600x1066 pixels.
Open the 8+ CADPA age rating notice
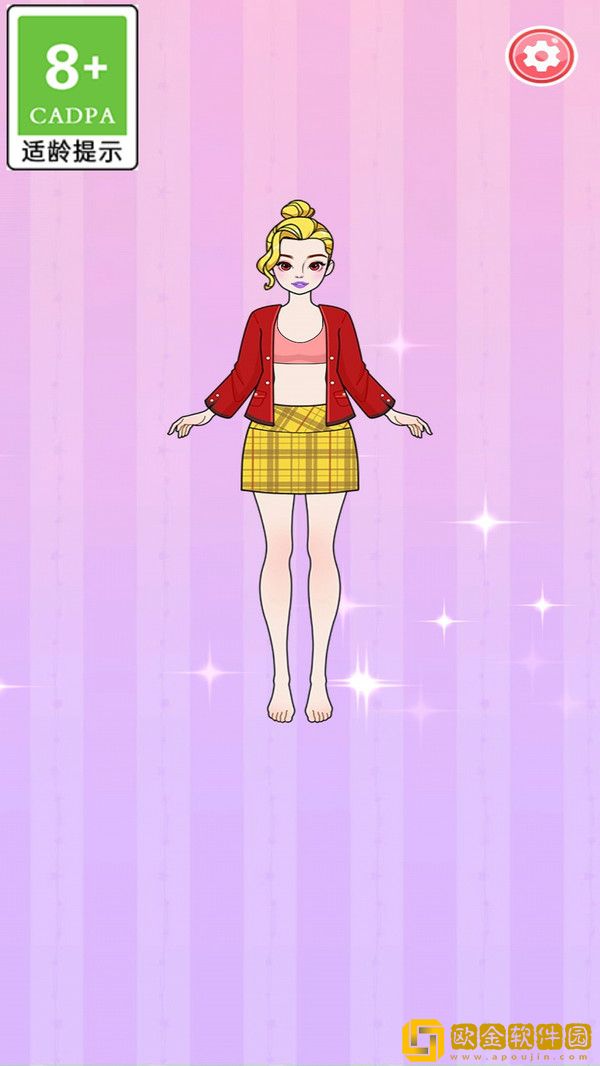72,88
